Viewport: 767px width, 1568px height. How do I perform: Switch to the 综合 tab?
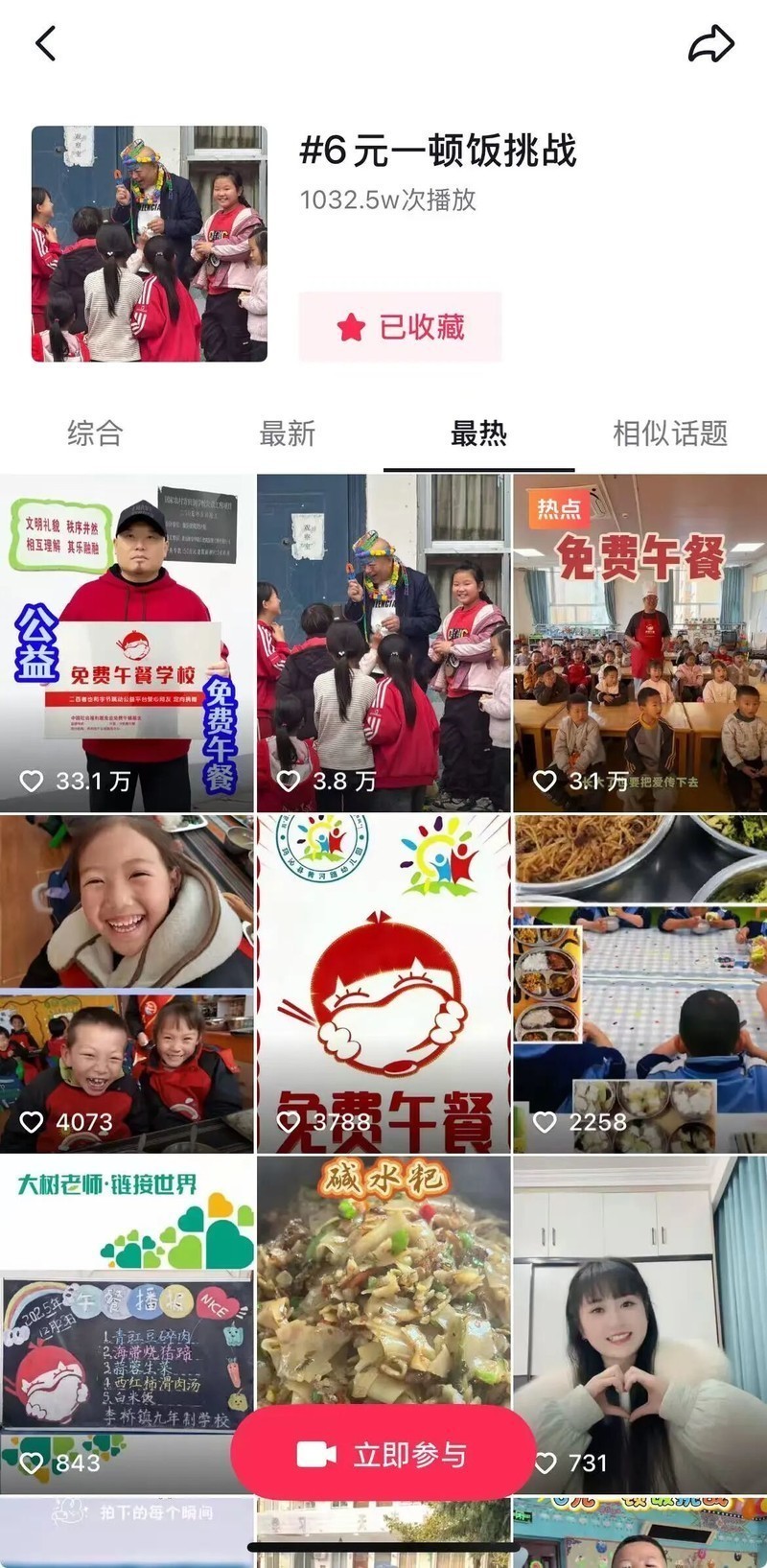[x=95, y=433]
